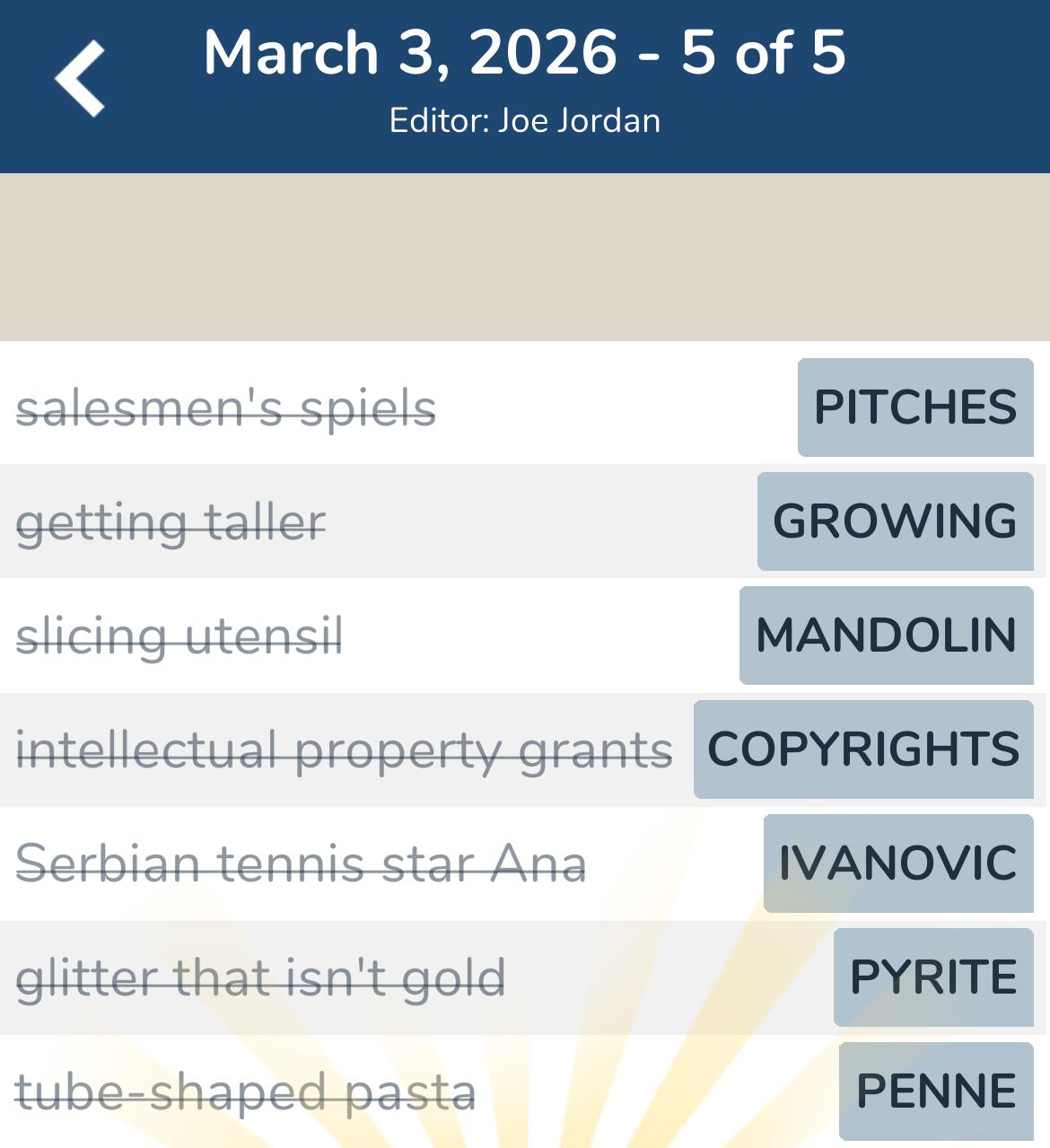Select the PITCHES answer tile
Viewport: 1050px width, 1148px height.
coord(914,407)
